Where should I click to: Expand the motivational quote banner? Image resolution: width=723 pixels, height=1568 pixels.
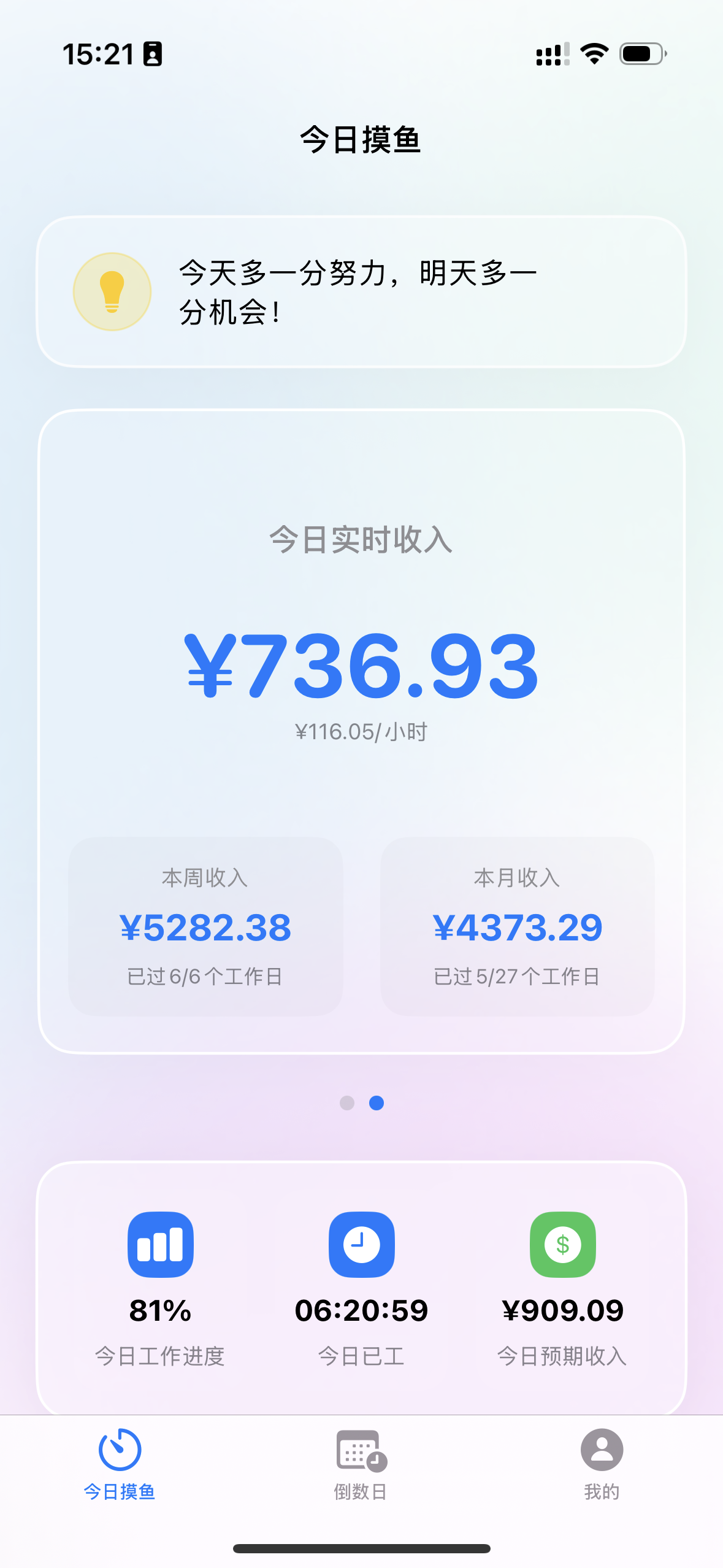pyautogui.click(x=361, y=293)
